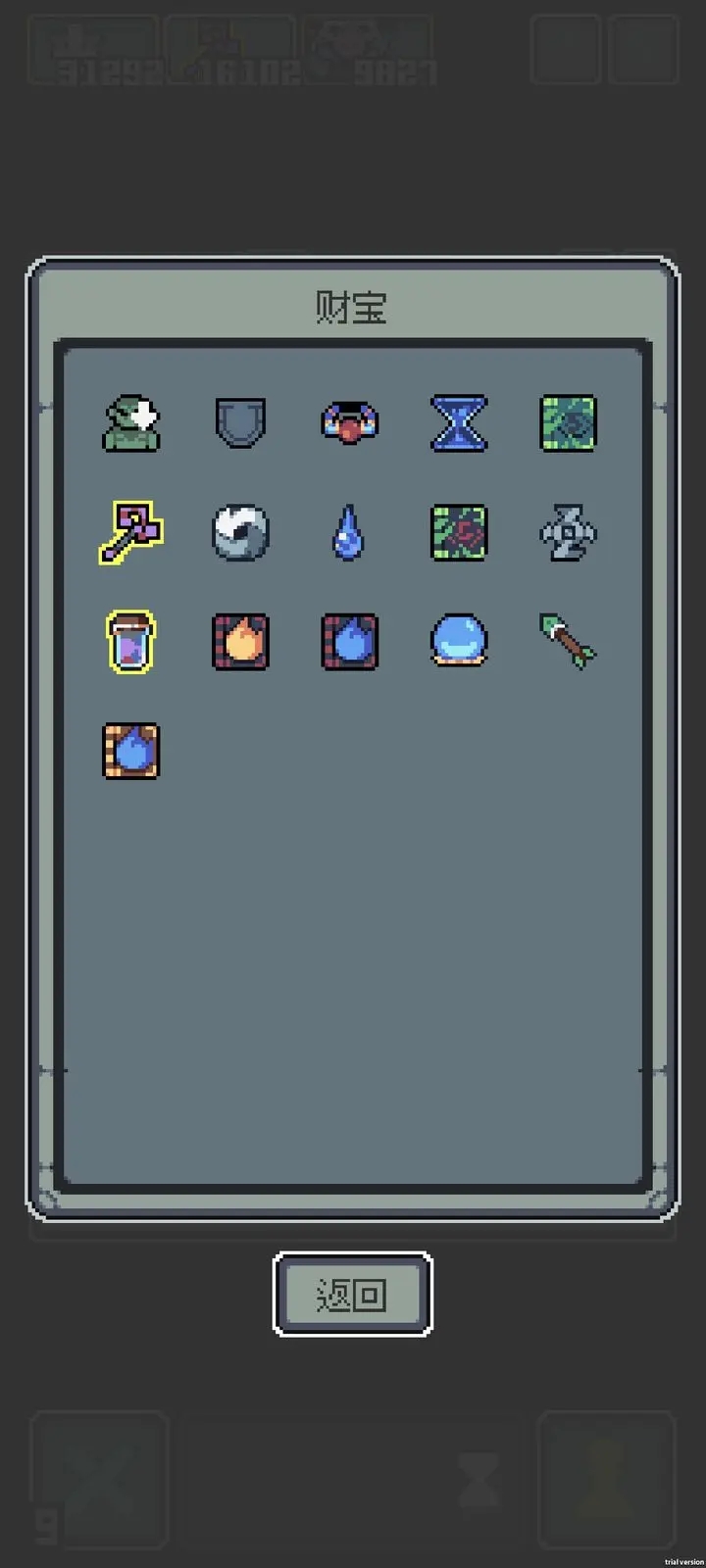The width and height of the screenshot is (706, 1568).
Task: Open the orange flame tile treasure
Action: click(x=240, y=642)
